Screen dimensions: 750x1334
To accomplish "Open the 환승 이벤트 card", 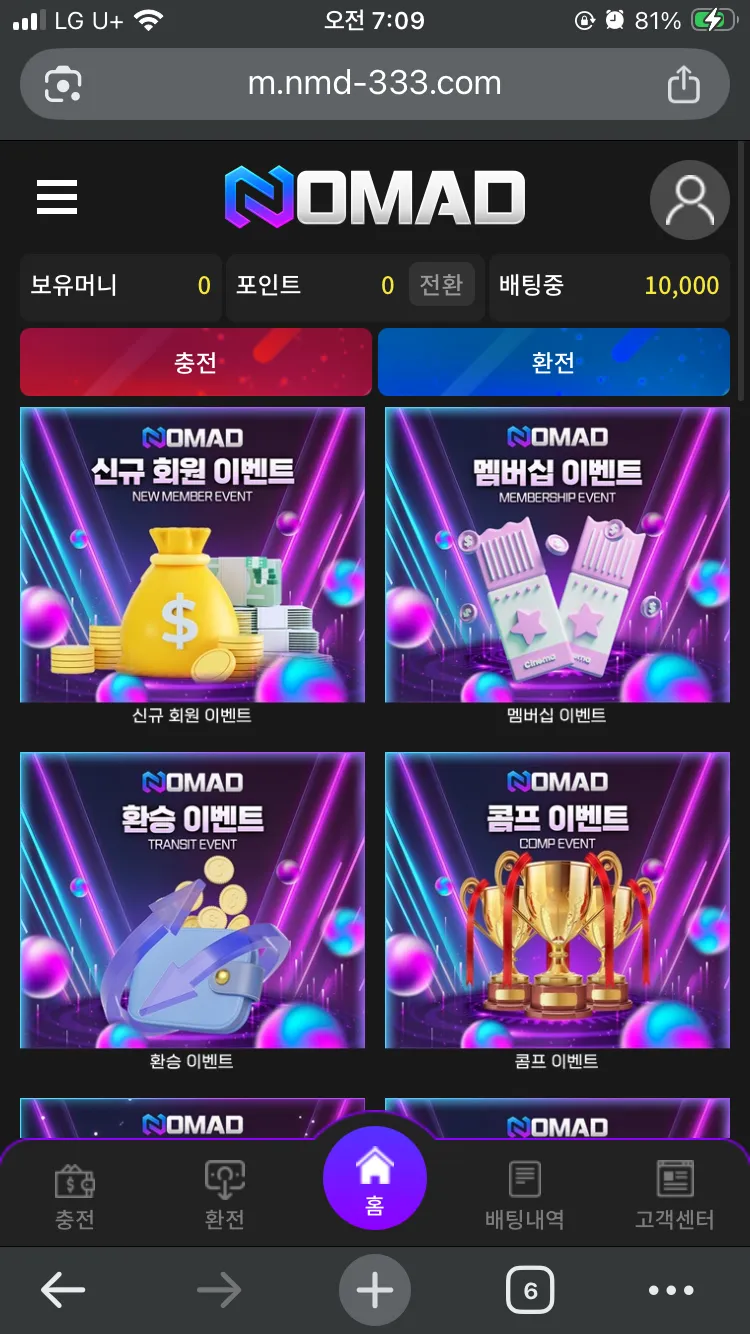I will click(192, 912).
